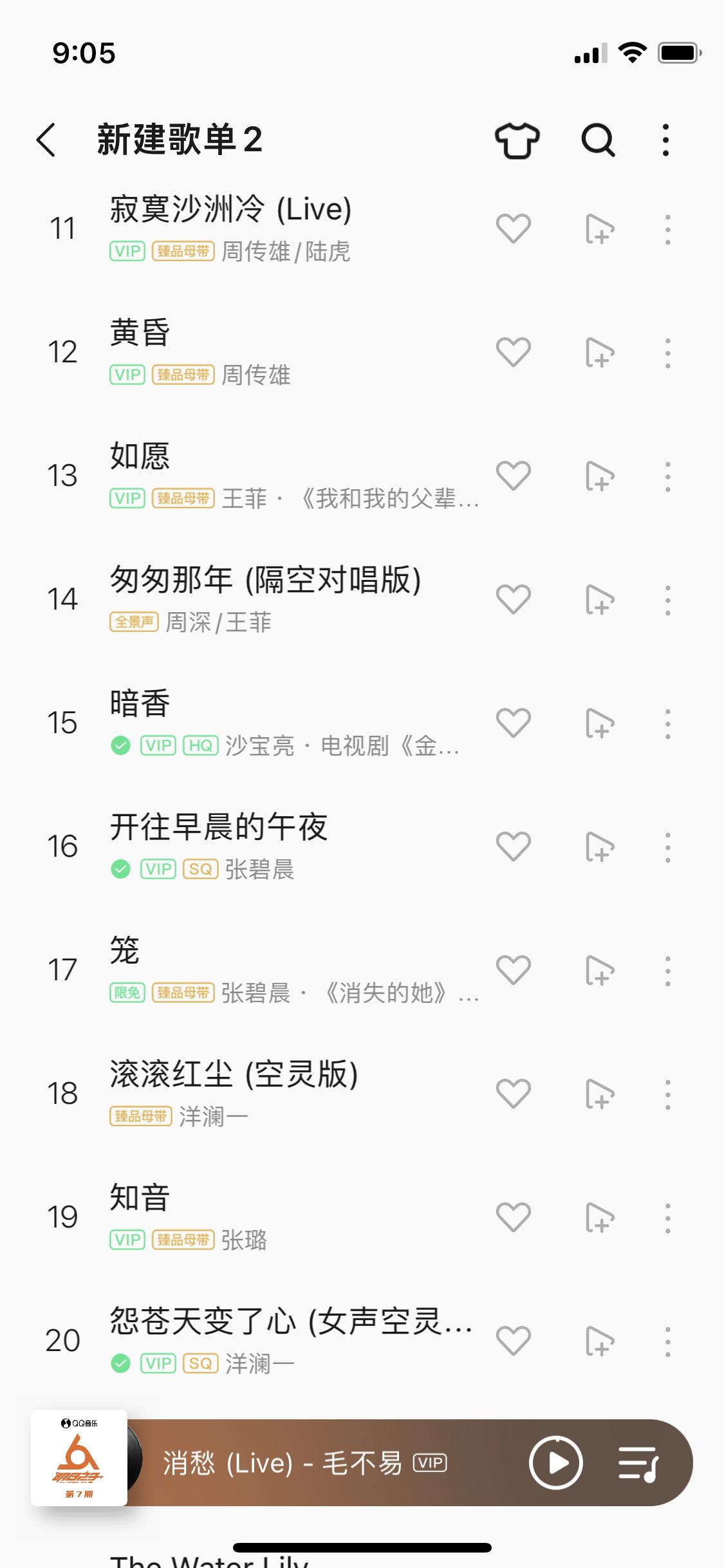Play the song 寂寞沙洲冷 (Live)
724x1568 pixels.
[x=232, y=210]
